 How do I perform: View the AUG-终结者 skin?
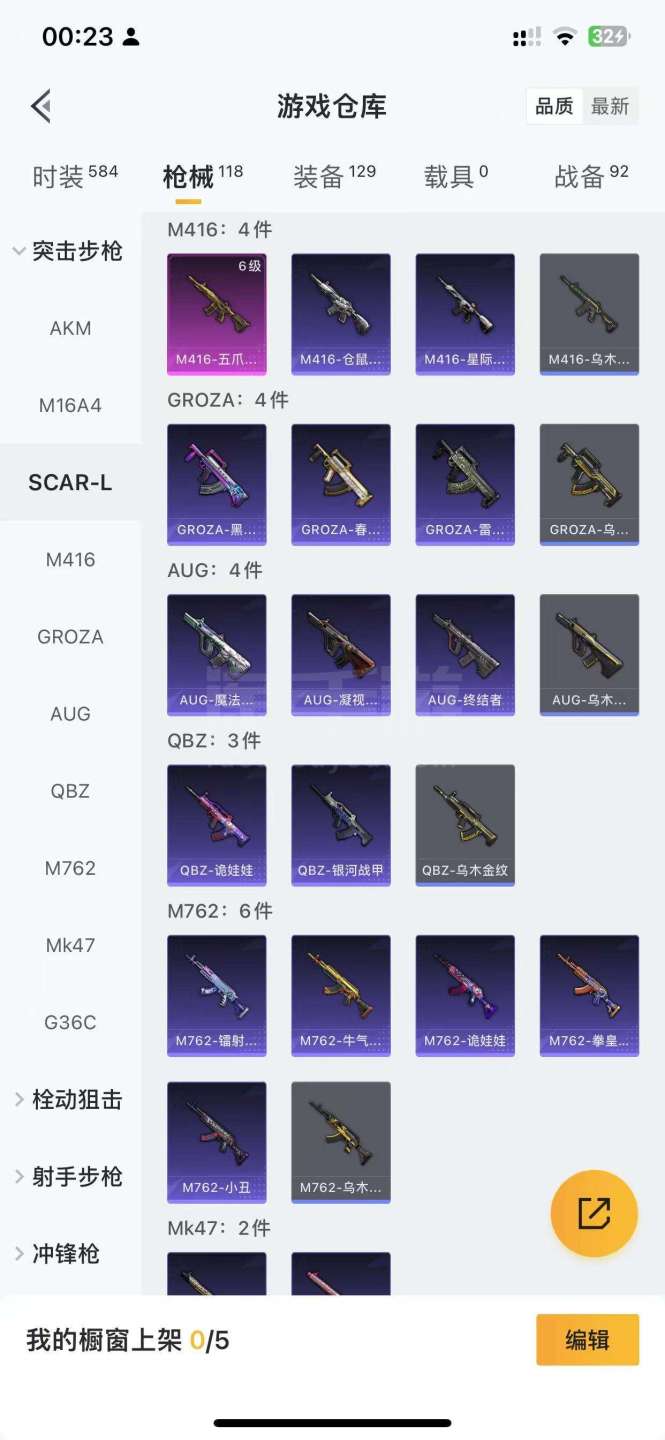click(x=465, y=655)
